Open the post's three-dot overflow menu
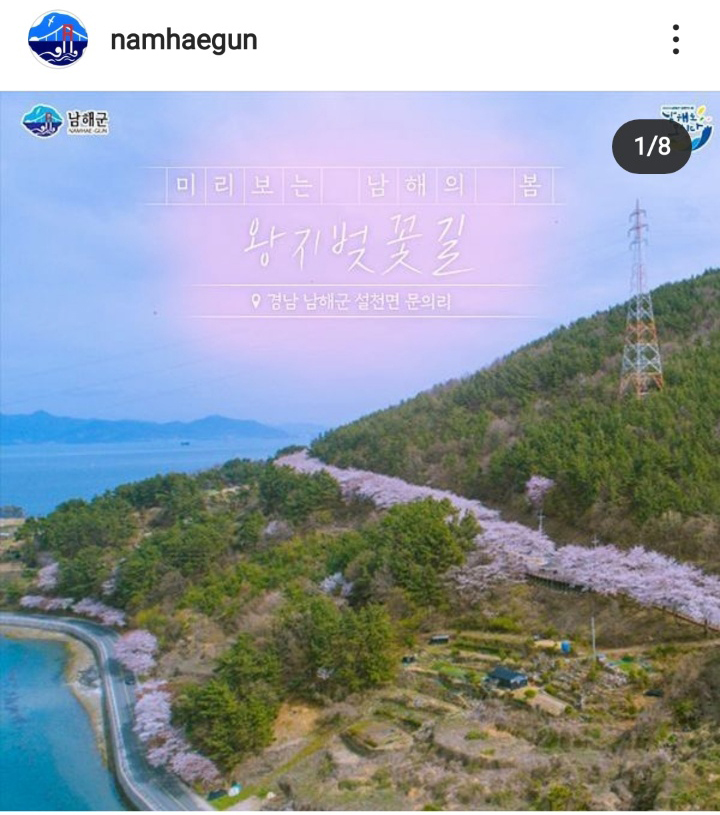This screenshot has height=815, width=720. (676, 40)
